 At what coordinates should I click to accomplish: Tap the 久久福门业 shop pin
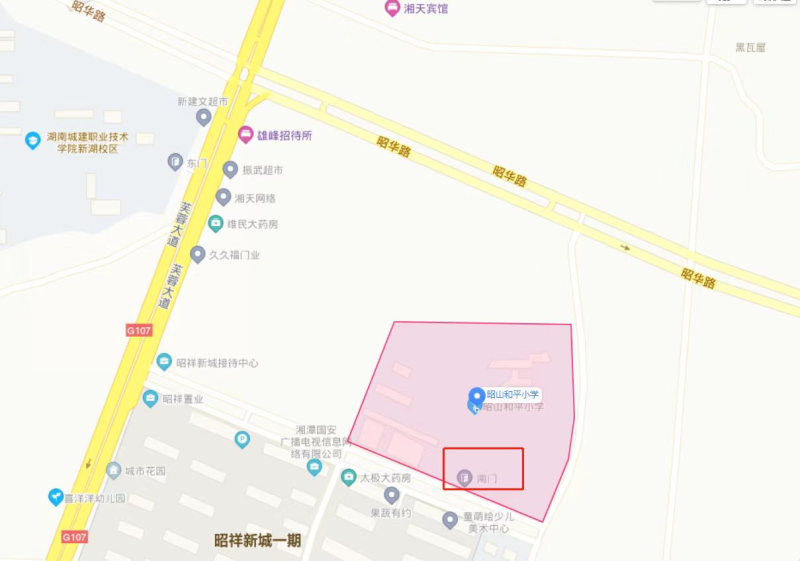pos(198,255)
